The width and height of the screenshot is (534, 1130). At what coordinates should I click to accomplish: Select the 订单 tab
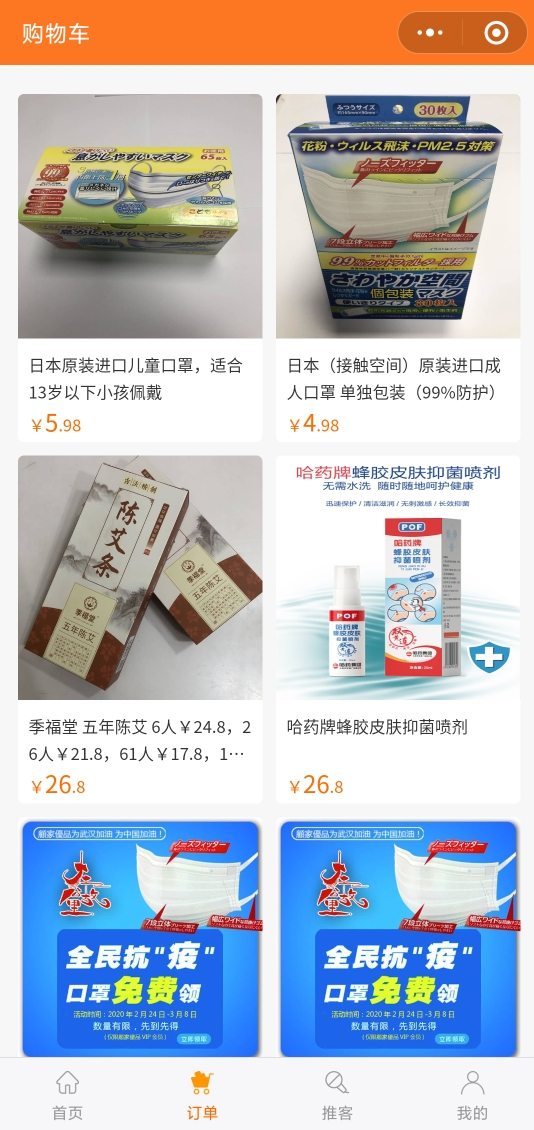coord(202,1094)
